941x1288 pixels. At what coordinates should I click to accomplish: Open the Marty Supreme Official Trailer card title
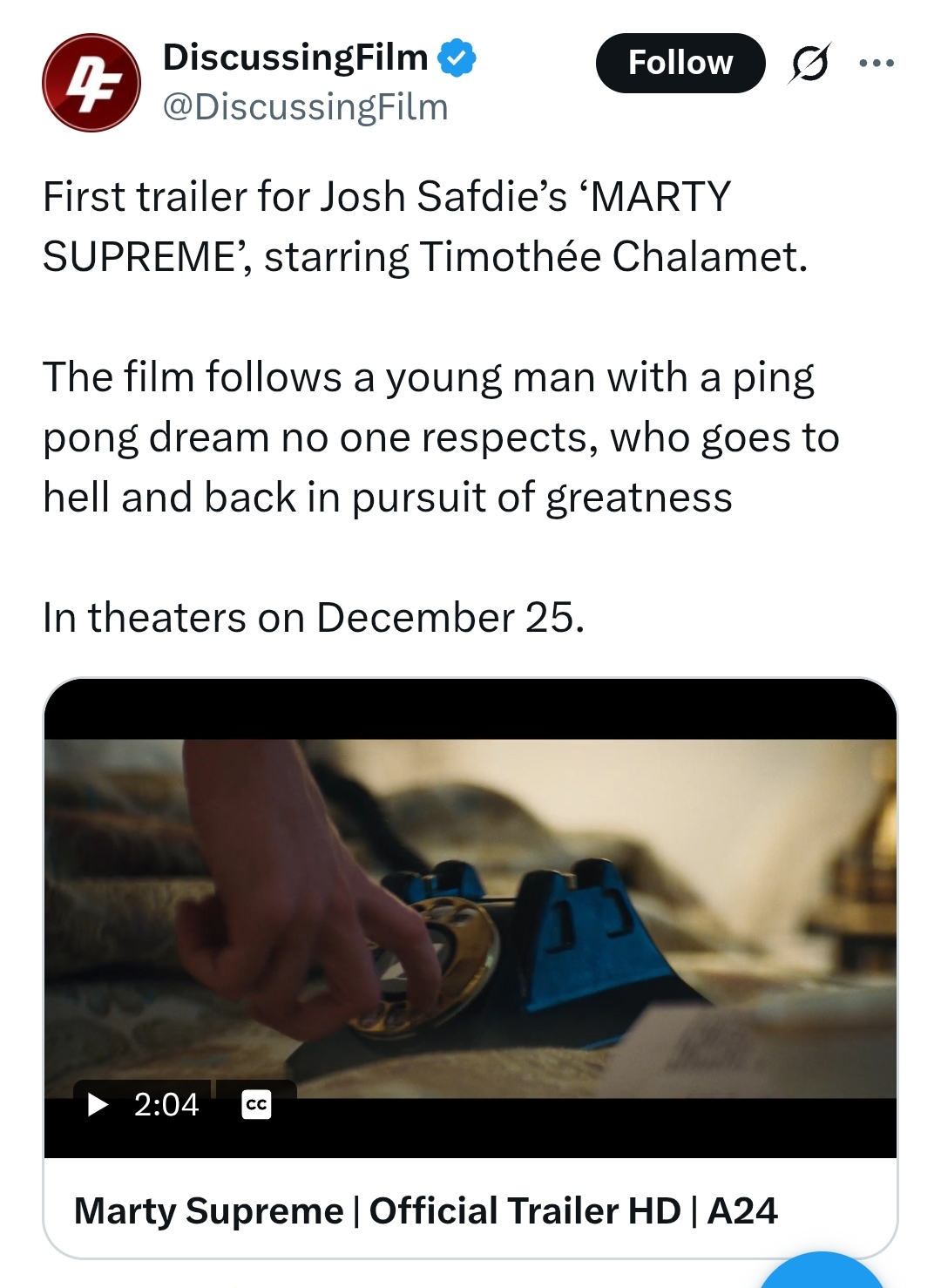click(x=426, y=1210)
